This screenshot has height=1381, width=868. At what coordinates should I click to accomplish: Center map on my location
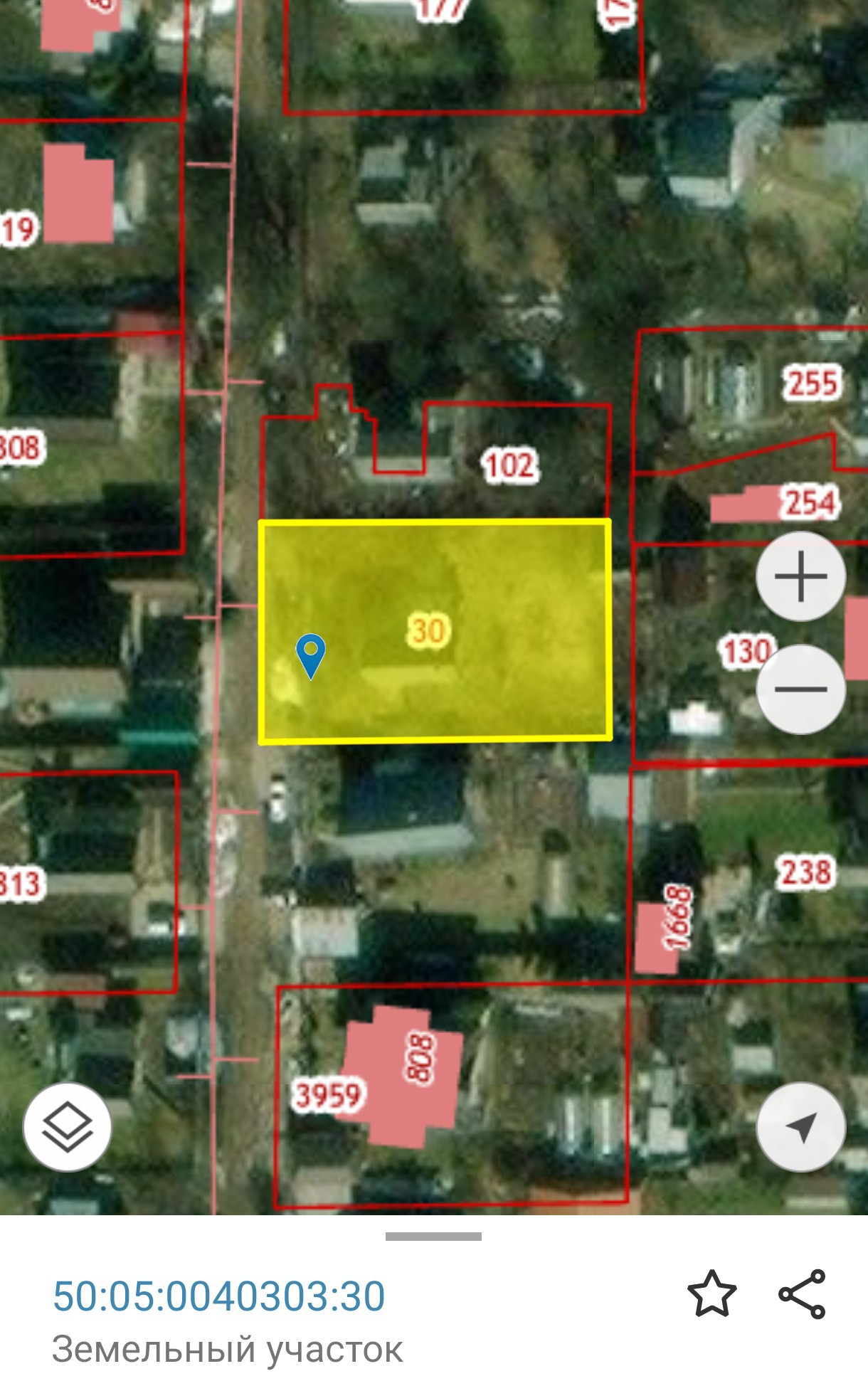pos(800,1126)
